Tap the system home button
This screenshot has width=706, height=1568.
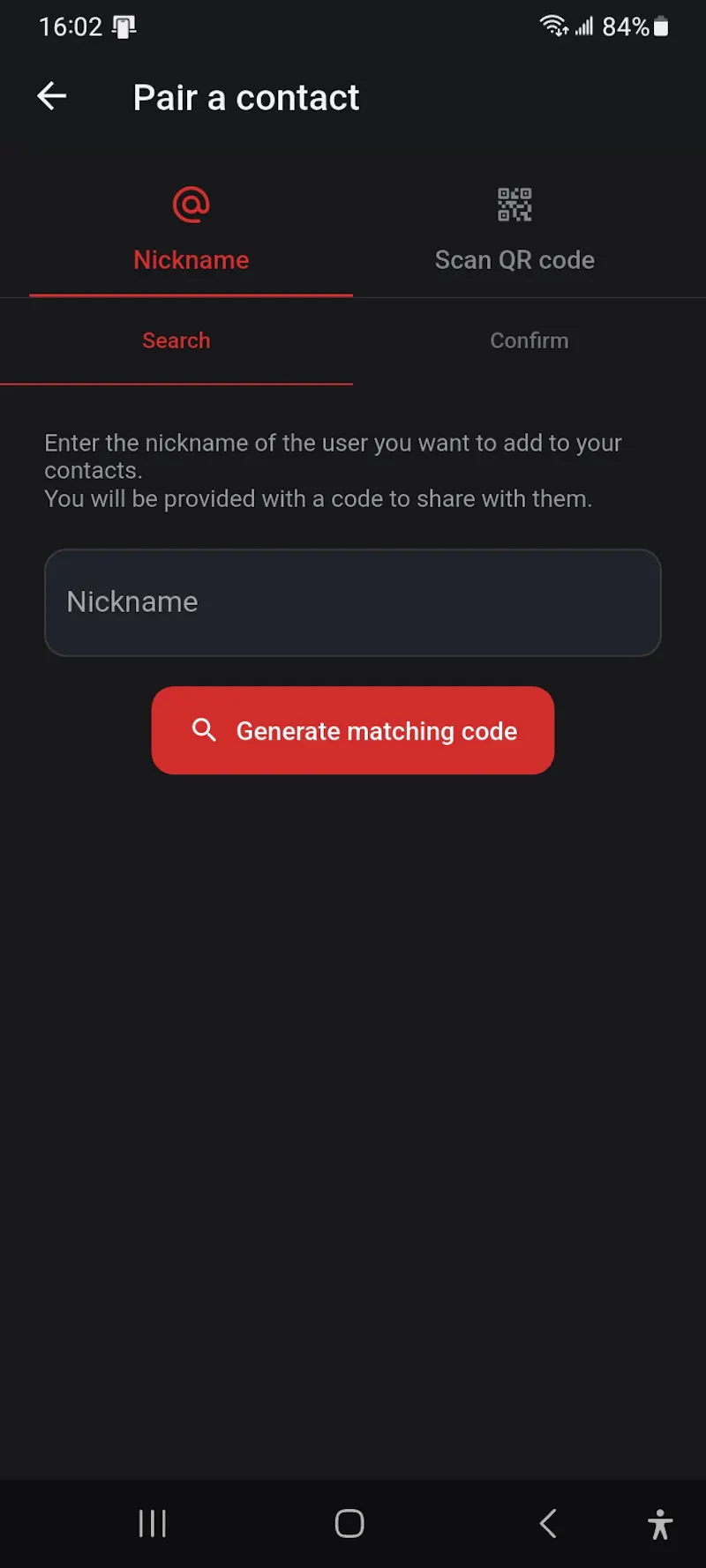(349, 1523)
